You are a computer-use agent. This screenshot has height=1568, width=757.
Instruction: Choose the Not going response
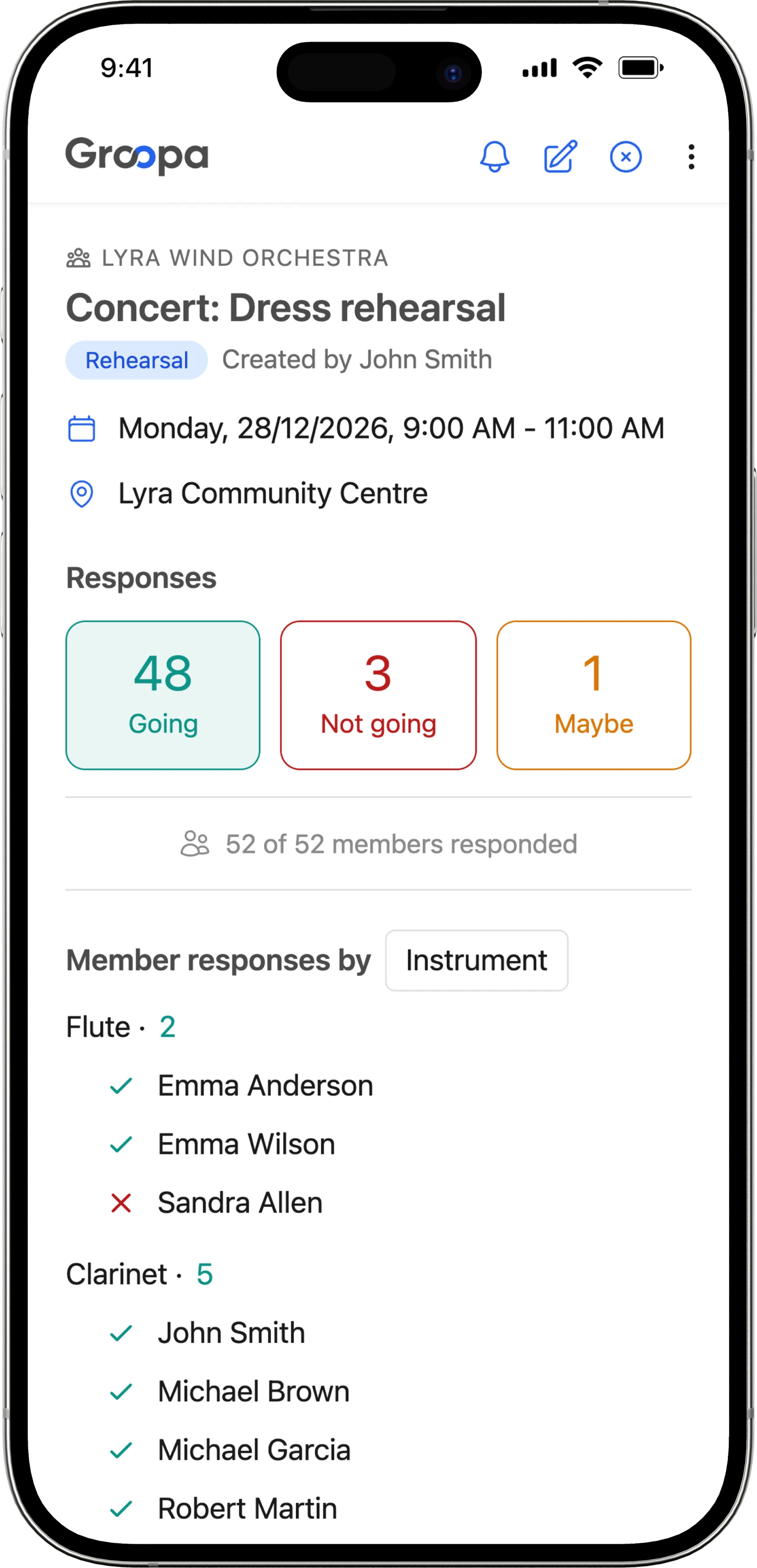coord(378,695)
